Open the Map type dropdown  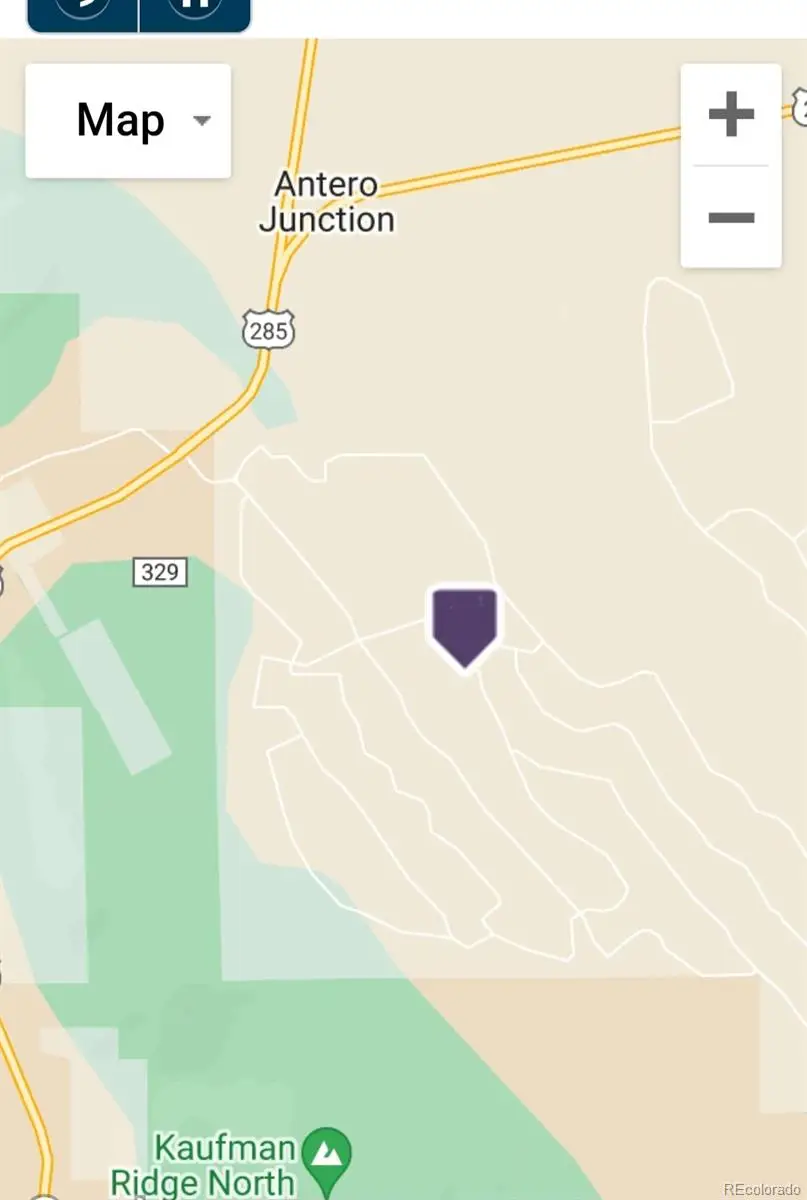click(x=128, y=121)
